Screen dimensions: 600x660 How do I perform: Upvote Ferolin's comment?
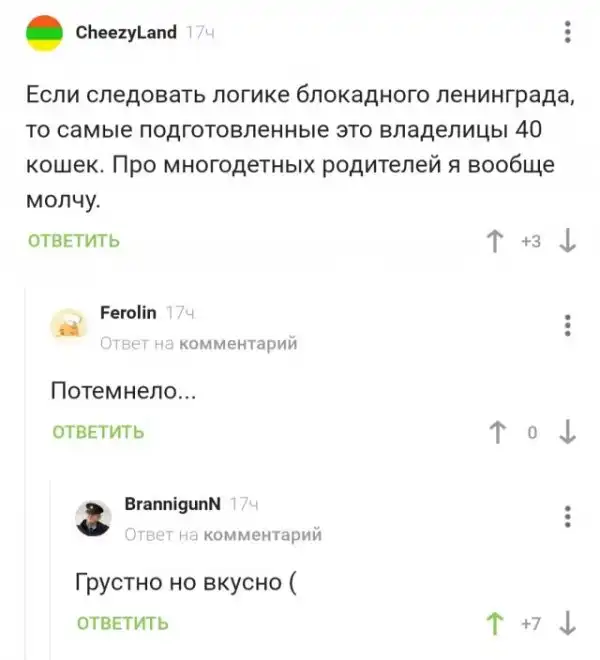[x=496, y=432]
